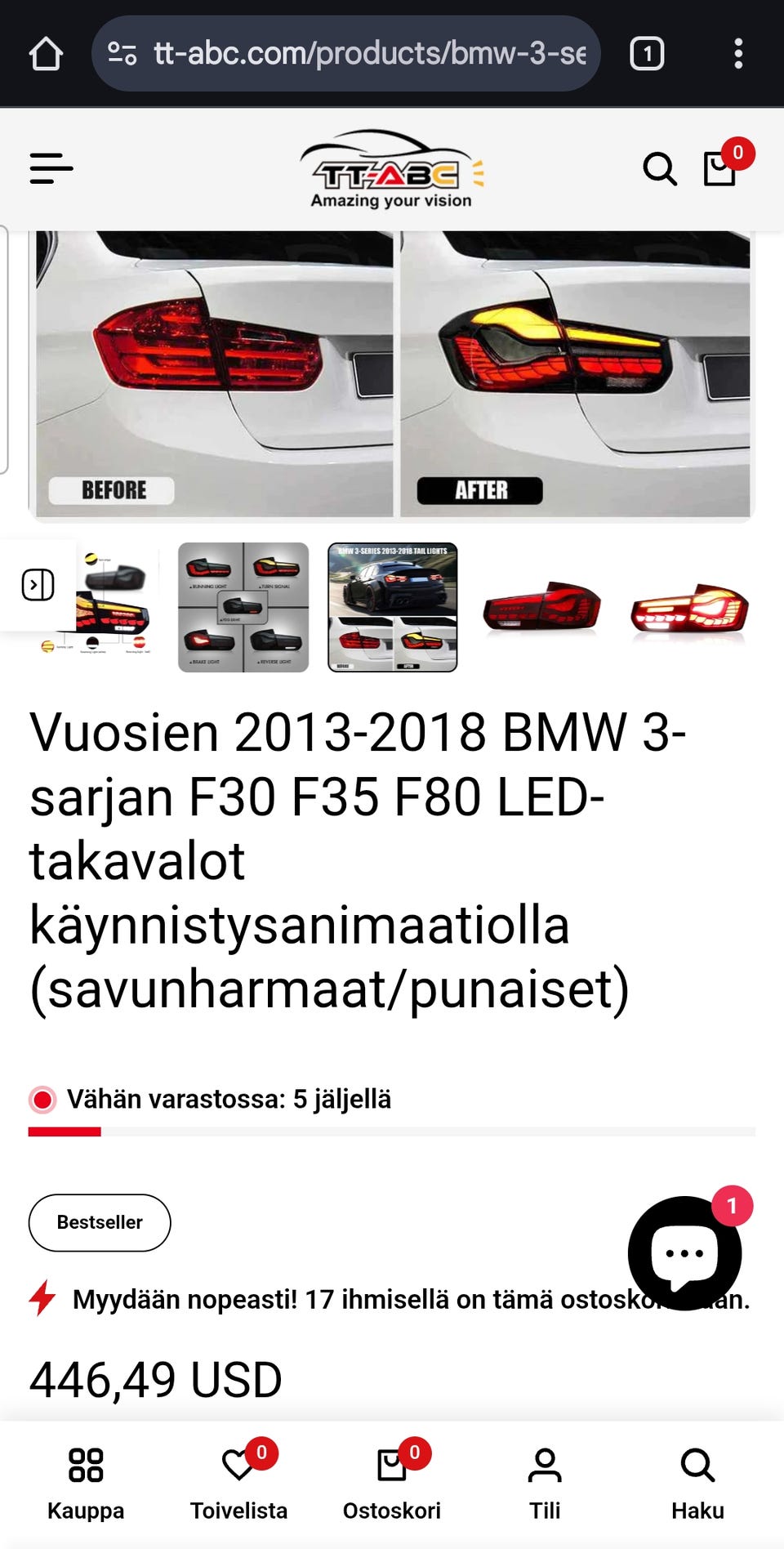Open the TT-ABC logo link
The height and width of the screenshot is (1549, 784).
[392, 169]
